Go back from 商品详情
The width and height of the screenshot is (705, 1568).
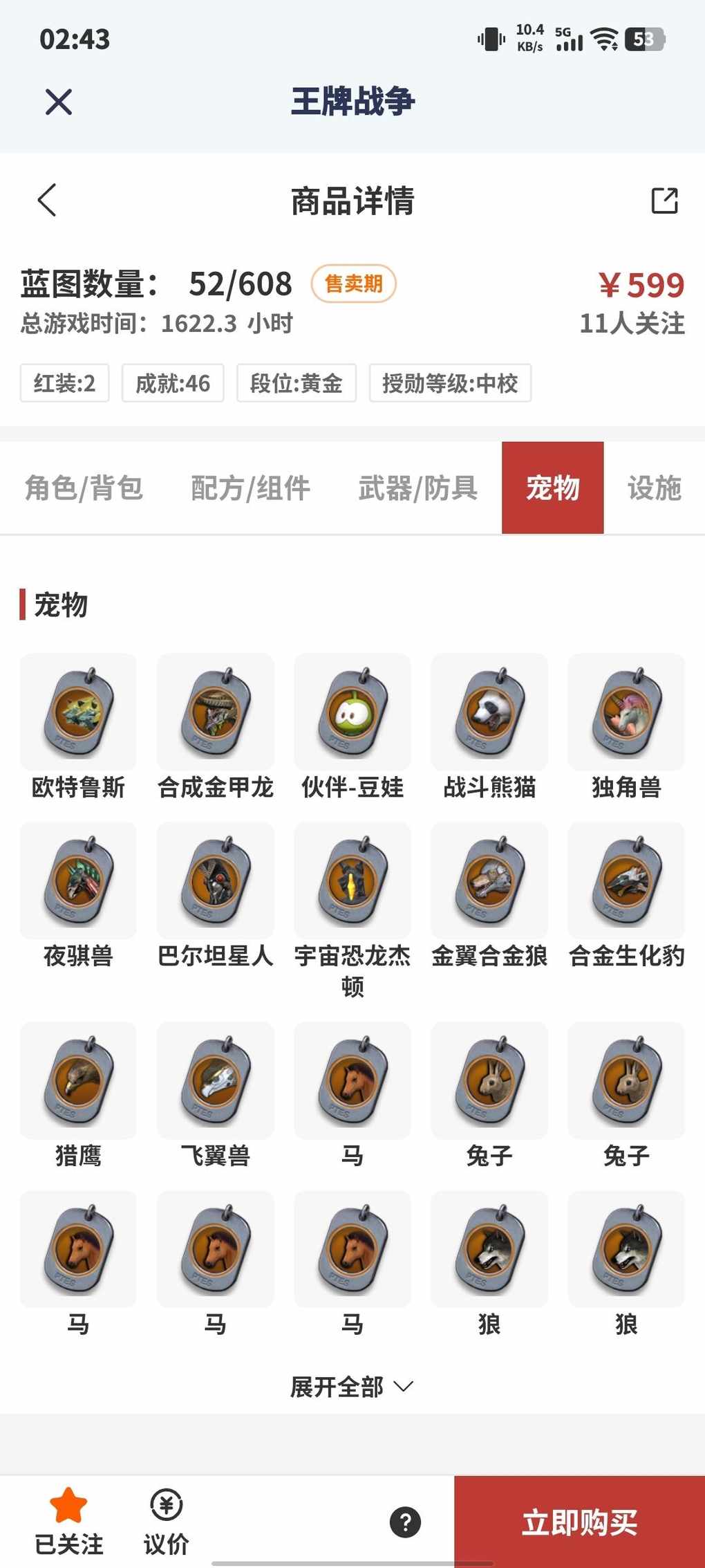pyautogui.click(x=47, y=201)
